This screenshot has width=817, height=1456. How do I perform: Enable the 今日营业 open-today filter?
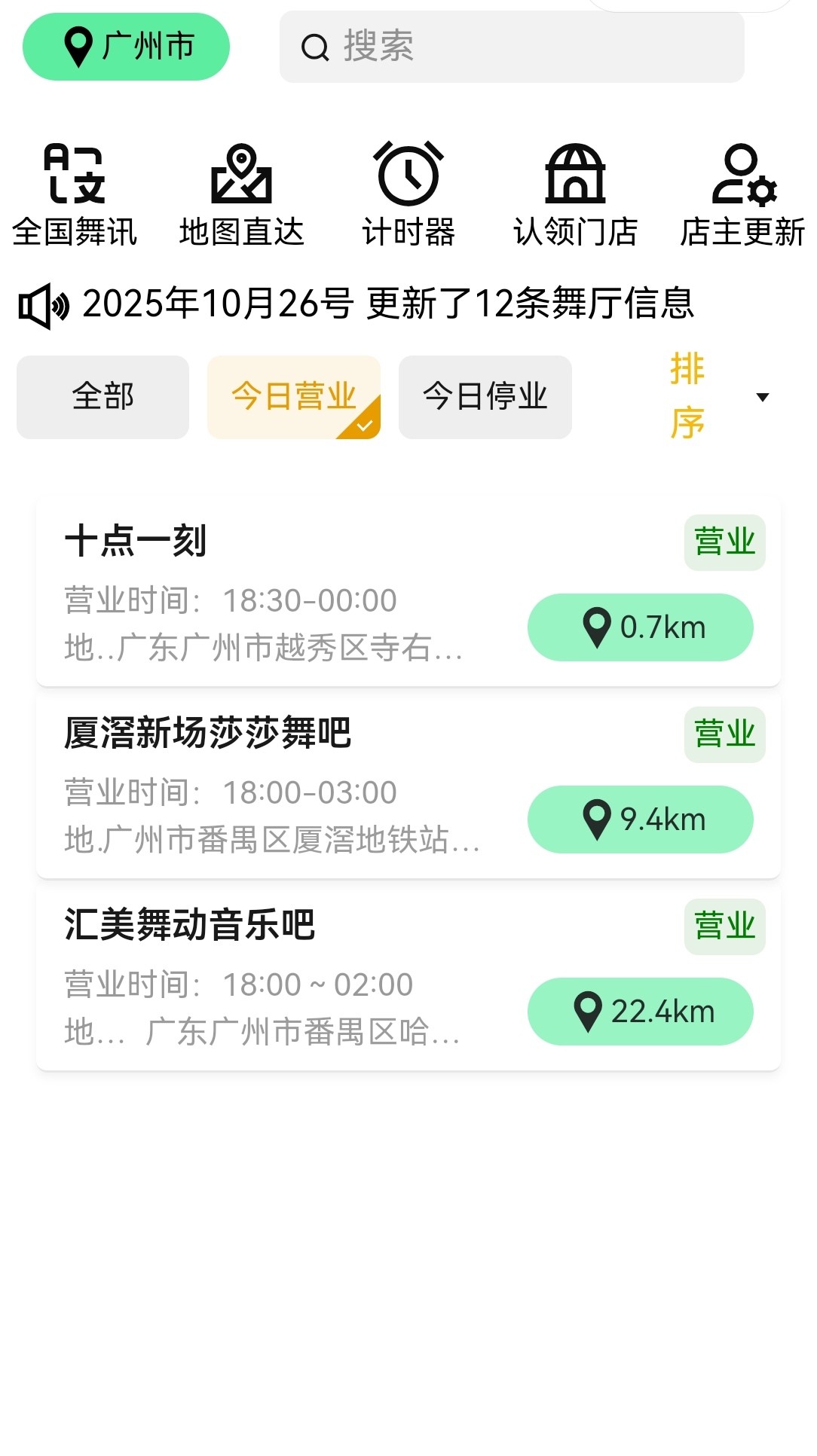(x=294, y=397)
